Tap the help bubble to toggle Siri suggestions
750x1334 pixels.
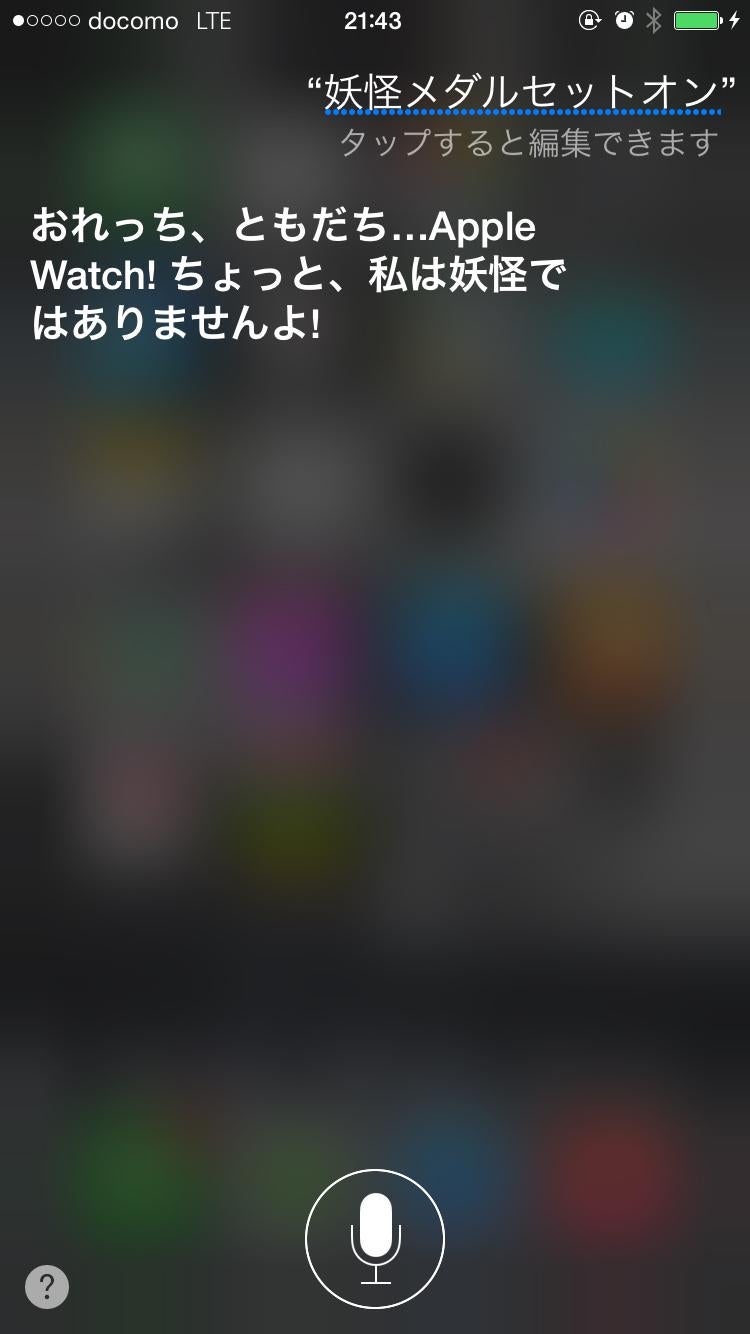coord(47,1287)
